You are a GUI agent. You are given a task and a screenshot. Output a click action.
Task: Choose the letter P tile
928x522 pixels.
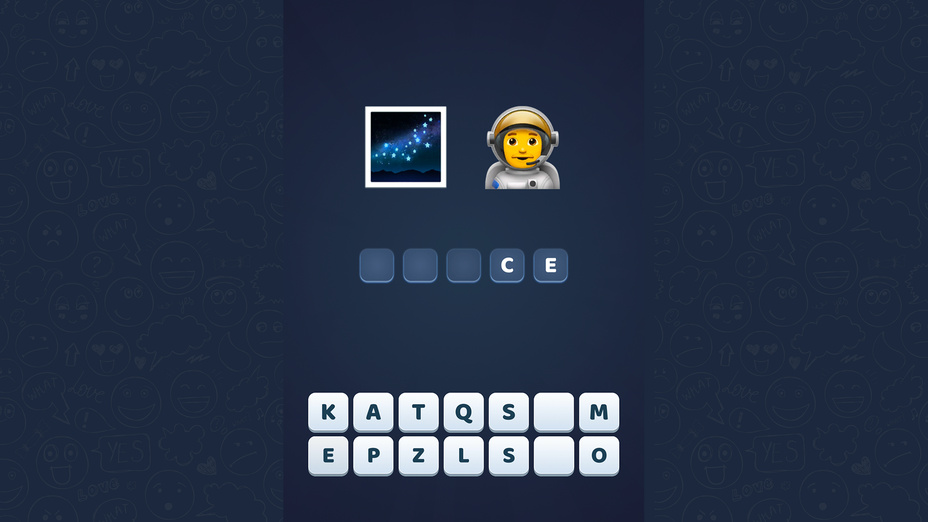click(373, 455)
